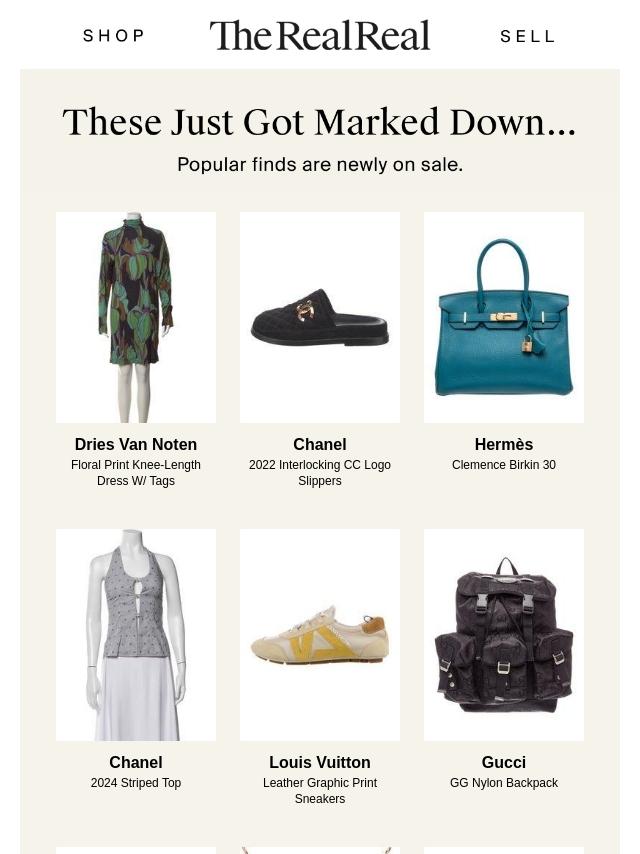View the Gucci GG Nylon Backpack
This screenshot has height=854, width=640.
(x=504, y=635)
